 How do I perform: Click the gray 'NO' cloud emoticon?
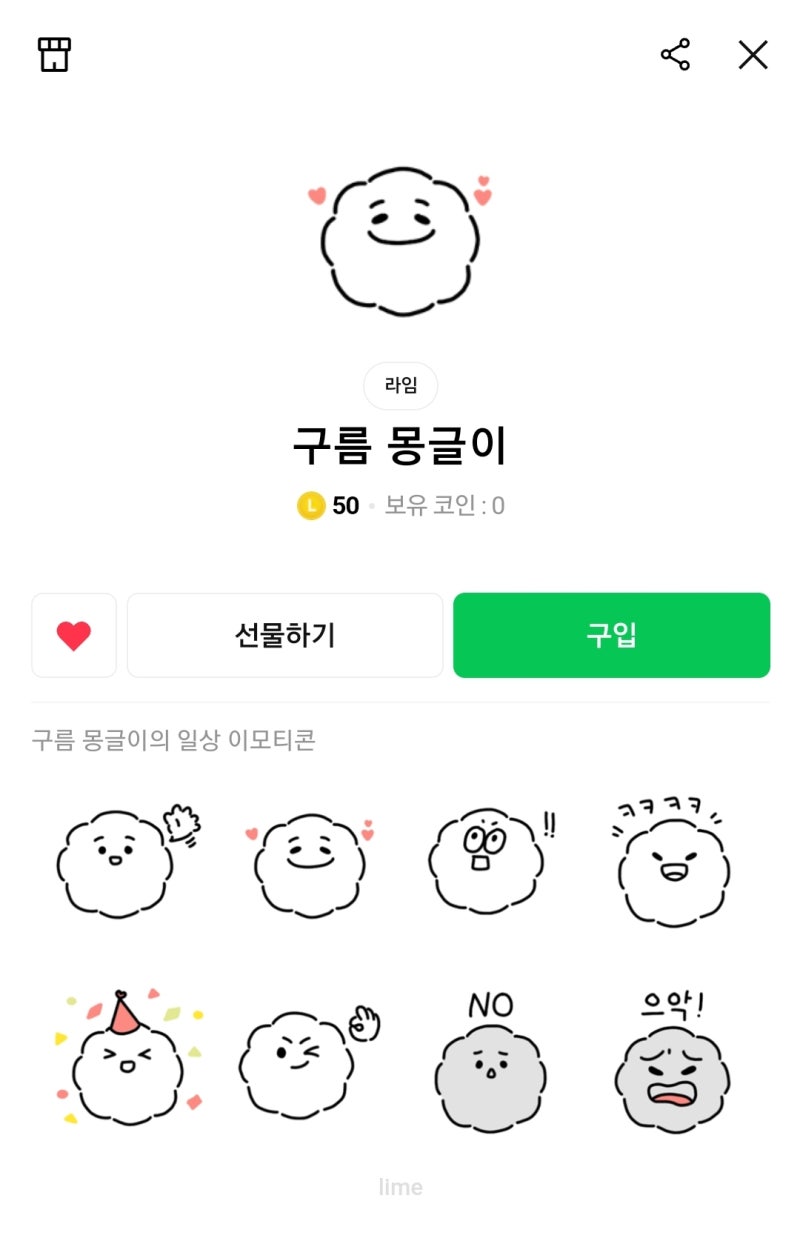(x=489, y=1070)
